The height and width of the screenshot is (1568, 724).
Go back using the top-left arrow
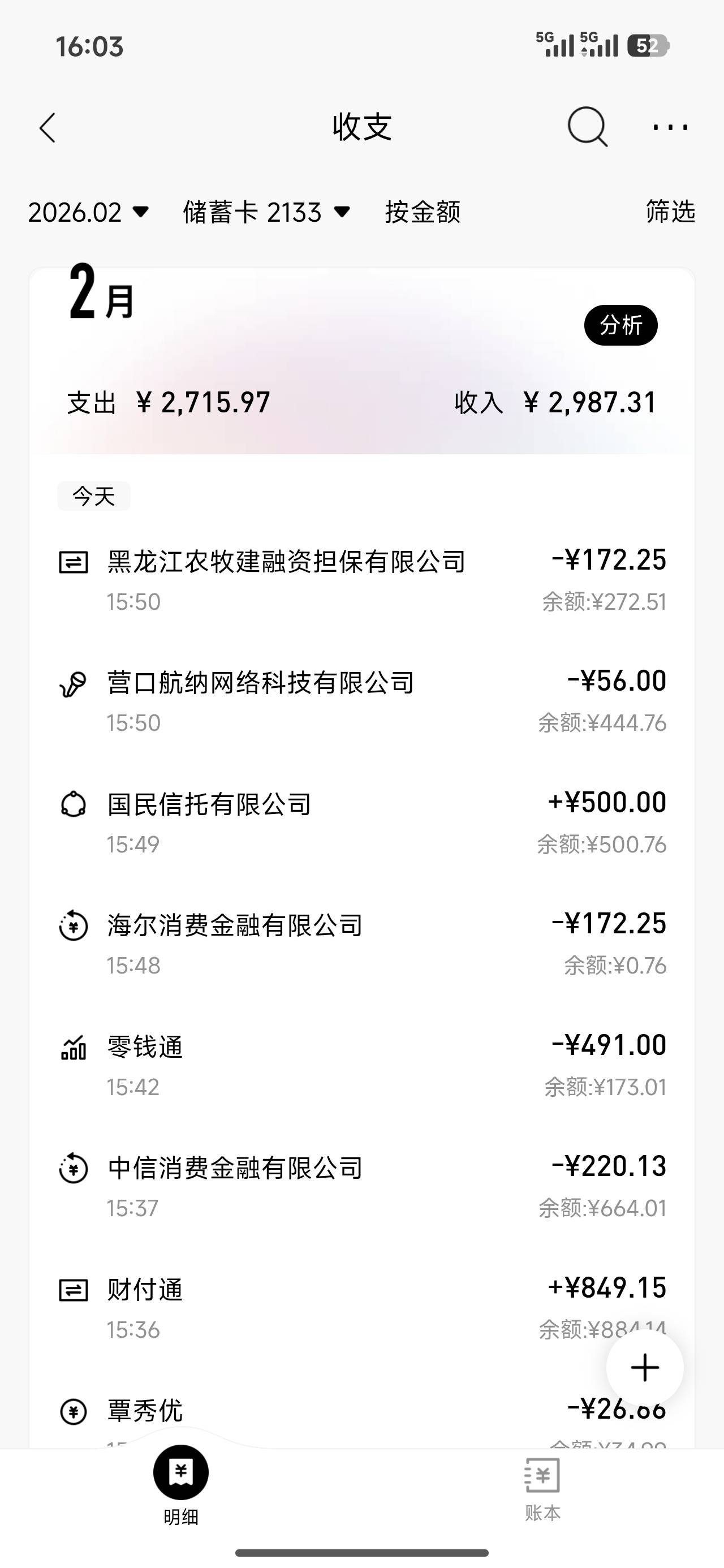tap(48, 128)
